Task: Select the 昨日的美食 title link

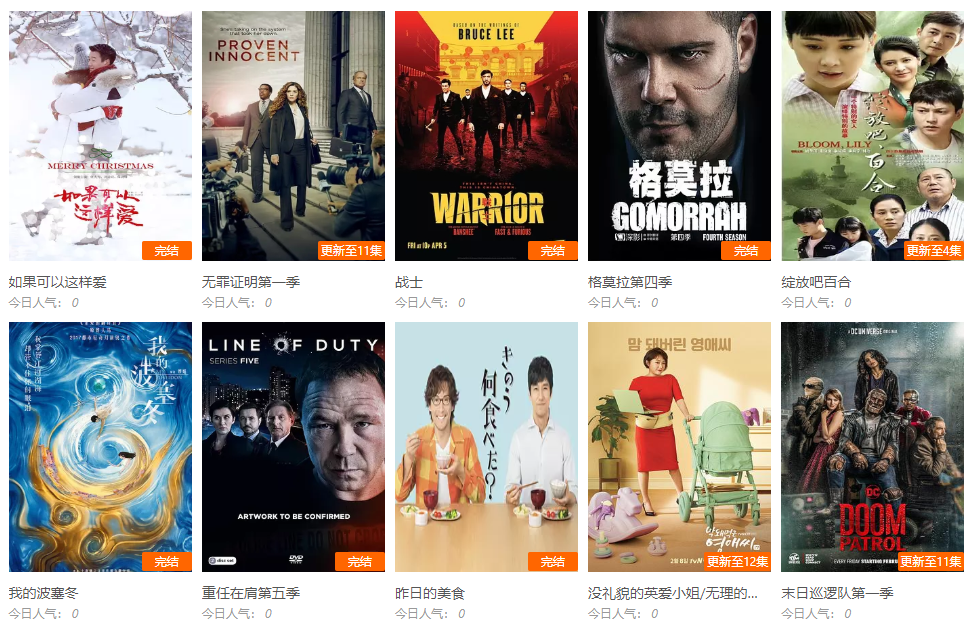Action: coord(430,593)
